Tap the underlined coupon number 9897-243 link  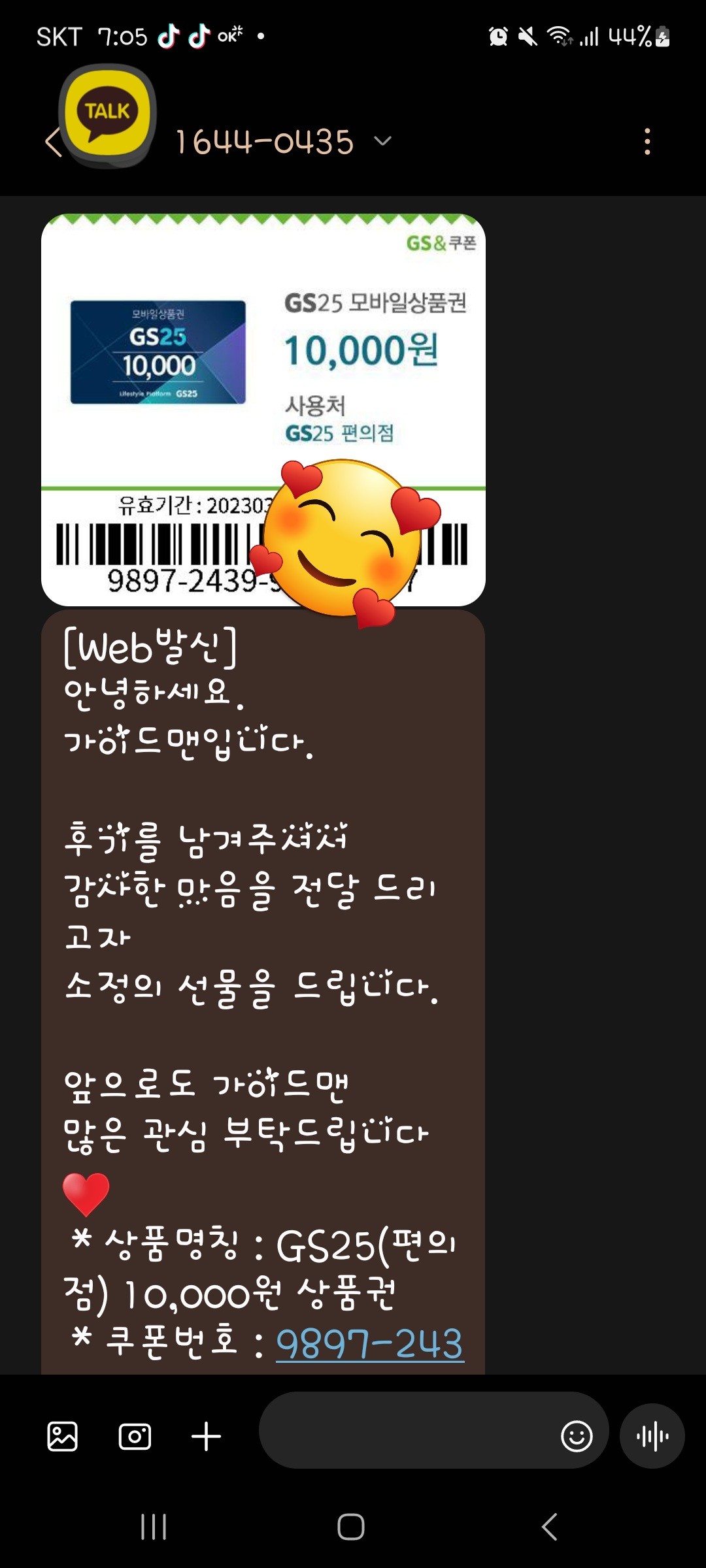pos(369,1345)
